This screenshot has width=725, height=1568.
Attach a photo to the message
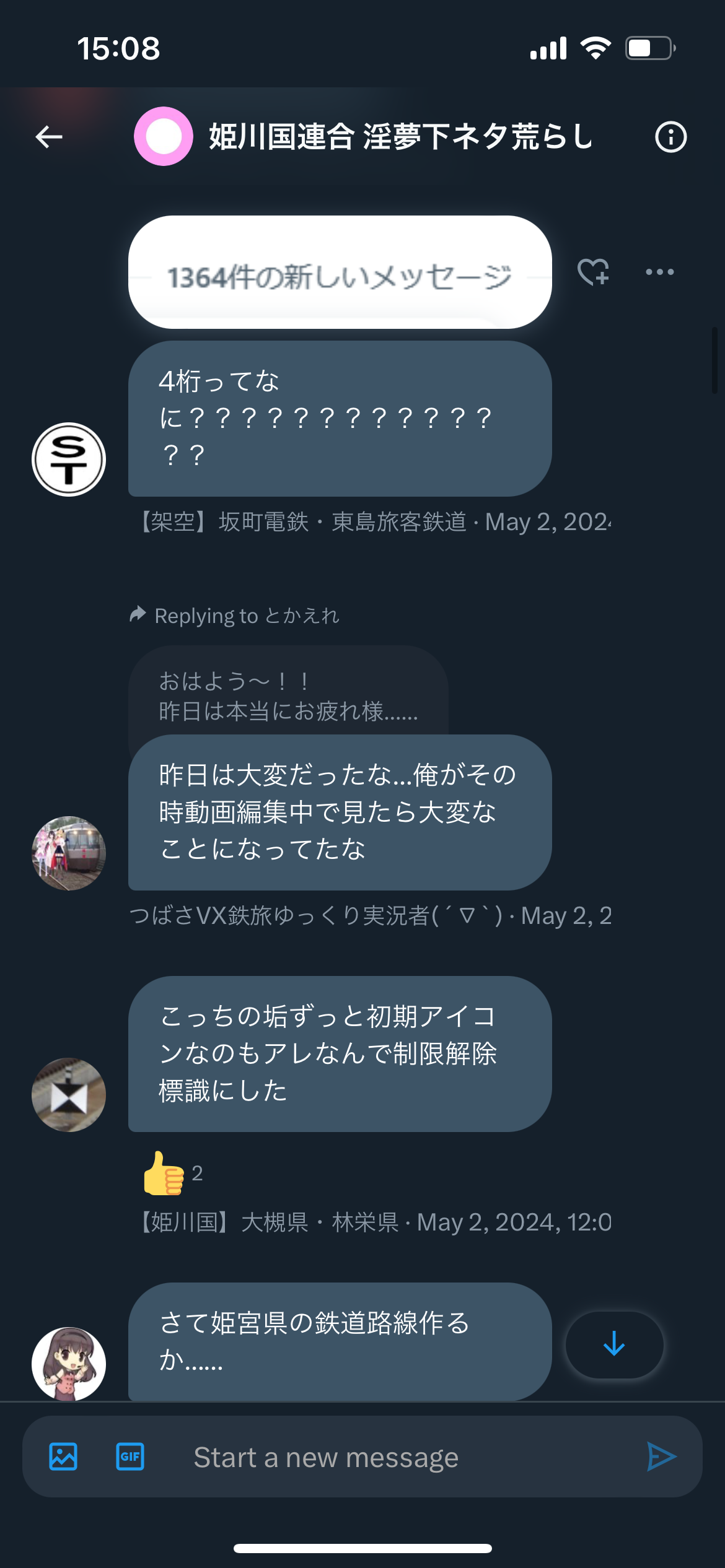(x=63, y=1457)
